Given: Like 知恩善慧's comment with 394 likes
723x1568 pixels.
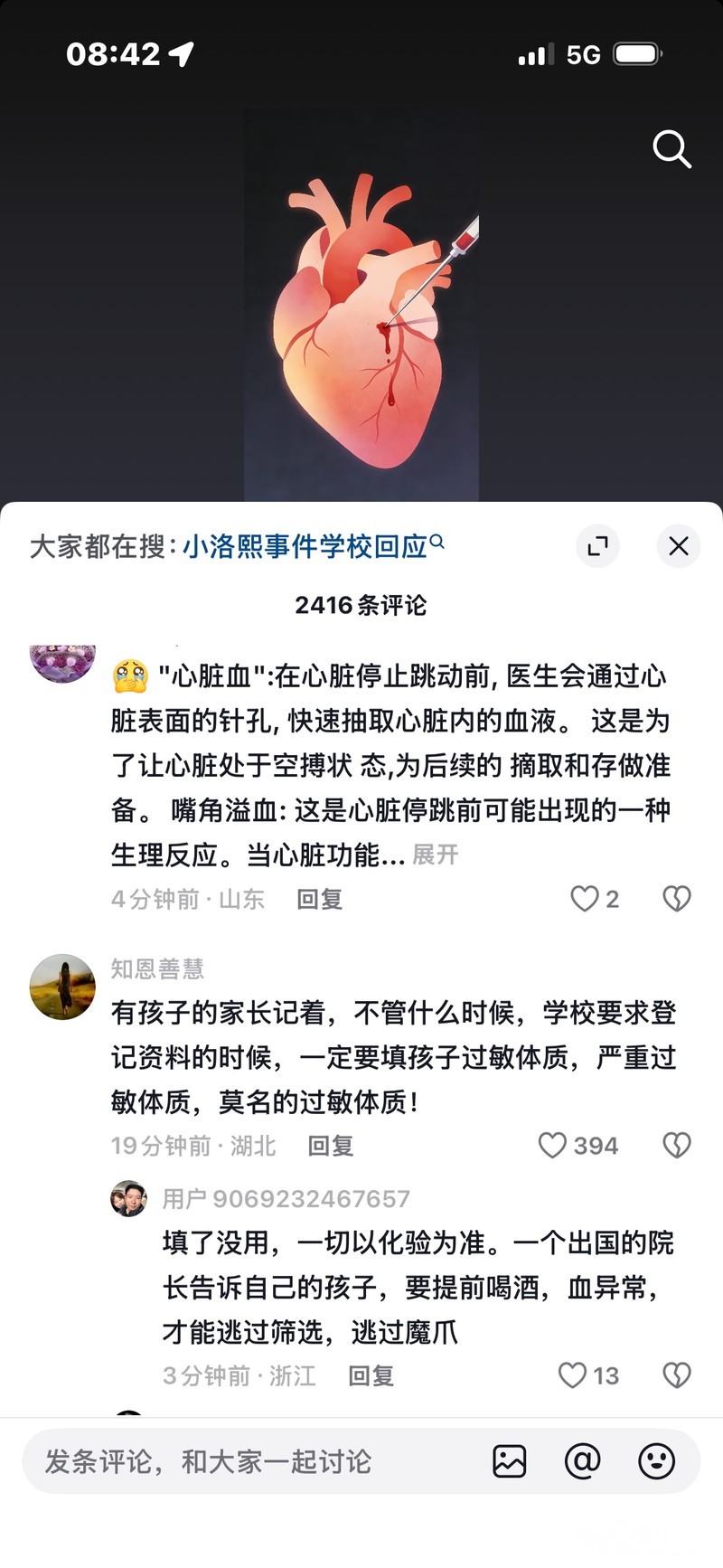Looking at the screenshot, I should (x=552, y=1146).
